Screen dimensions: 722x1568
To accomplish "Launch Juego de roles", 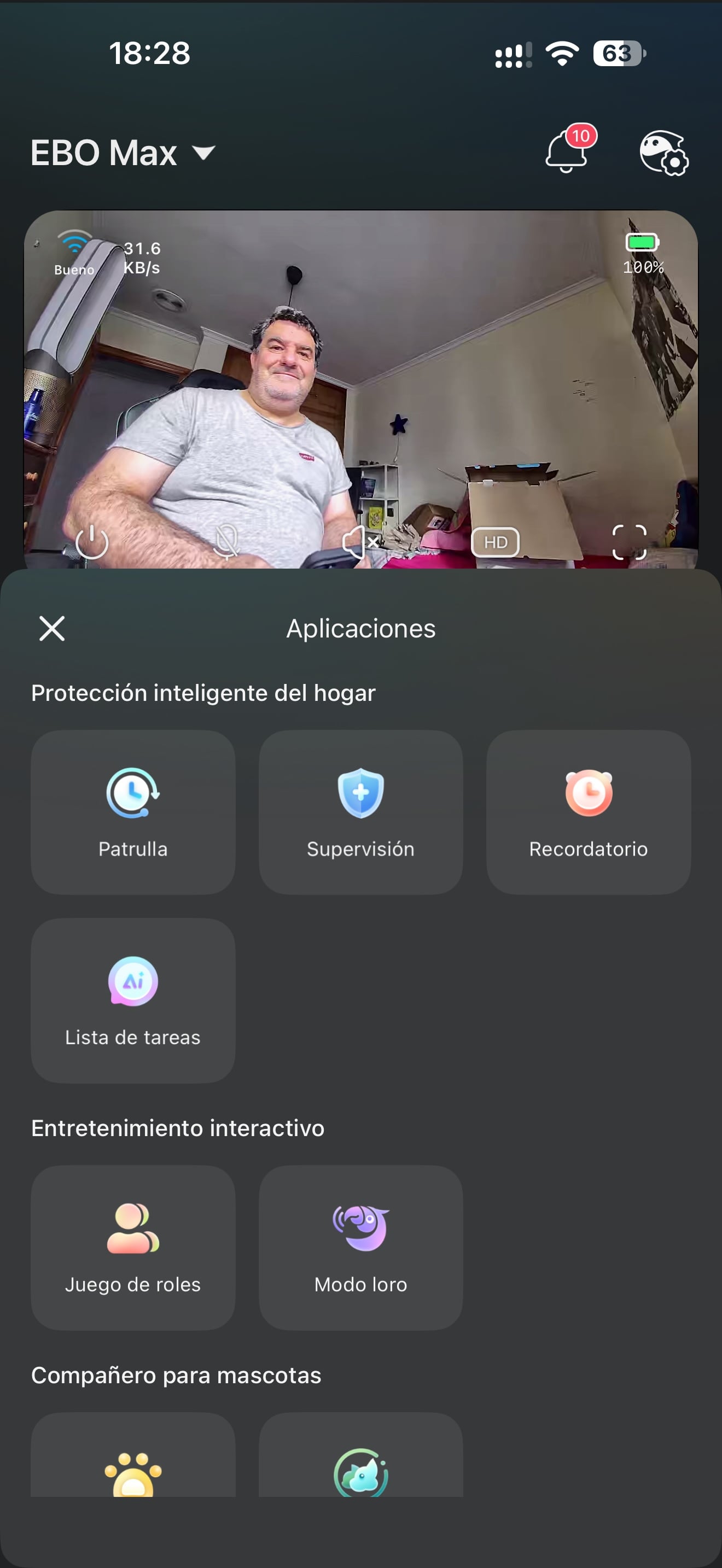I will [x=133, y=1247].
